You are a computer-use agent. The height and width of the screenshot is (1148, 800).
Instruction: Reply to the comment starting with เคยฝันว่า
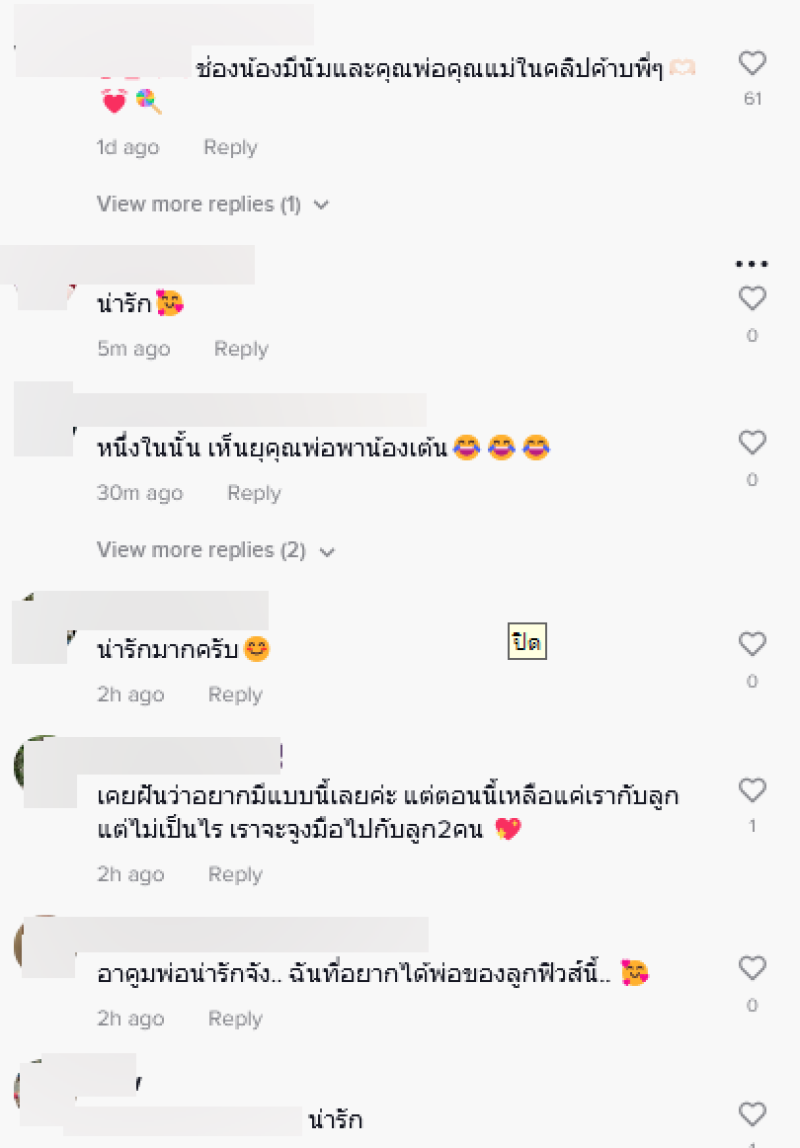pos(235,874)
